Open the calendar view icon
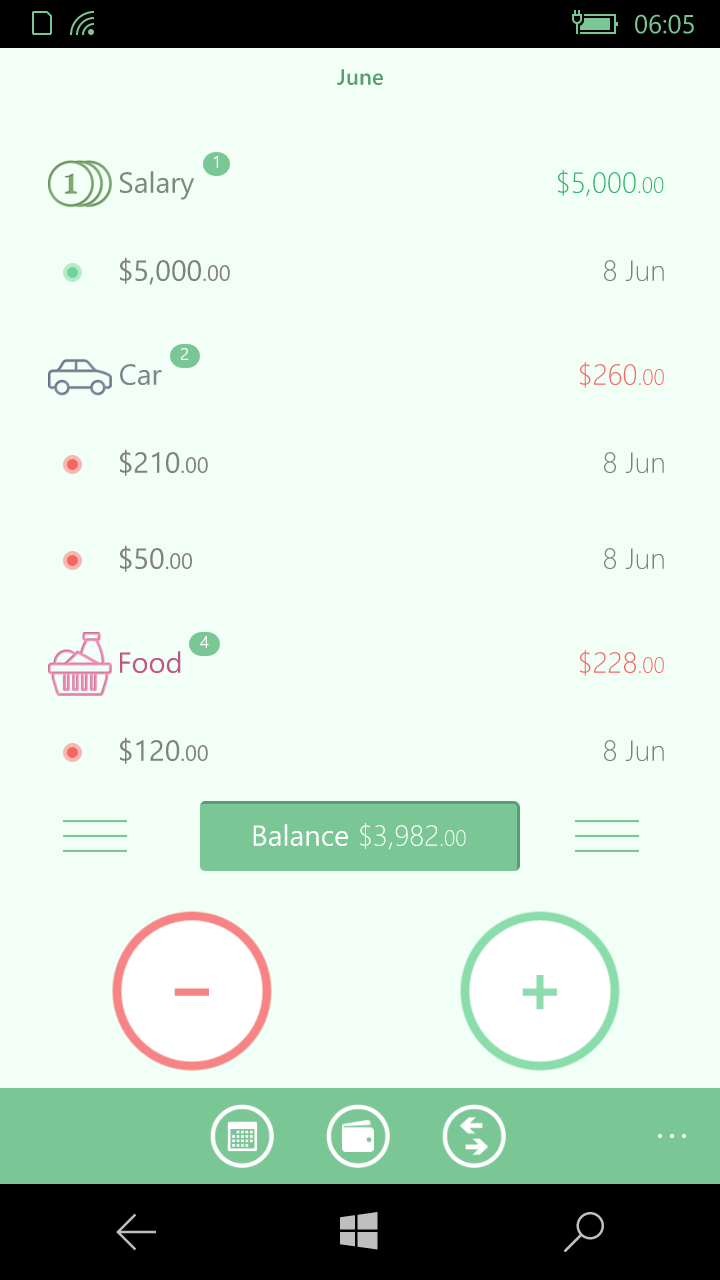Viewport: 720px width, 1280px height. pyautogui.click(x=242, y=1137)
